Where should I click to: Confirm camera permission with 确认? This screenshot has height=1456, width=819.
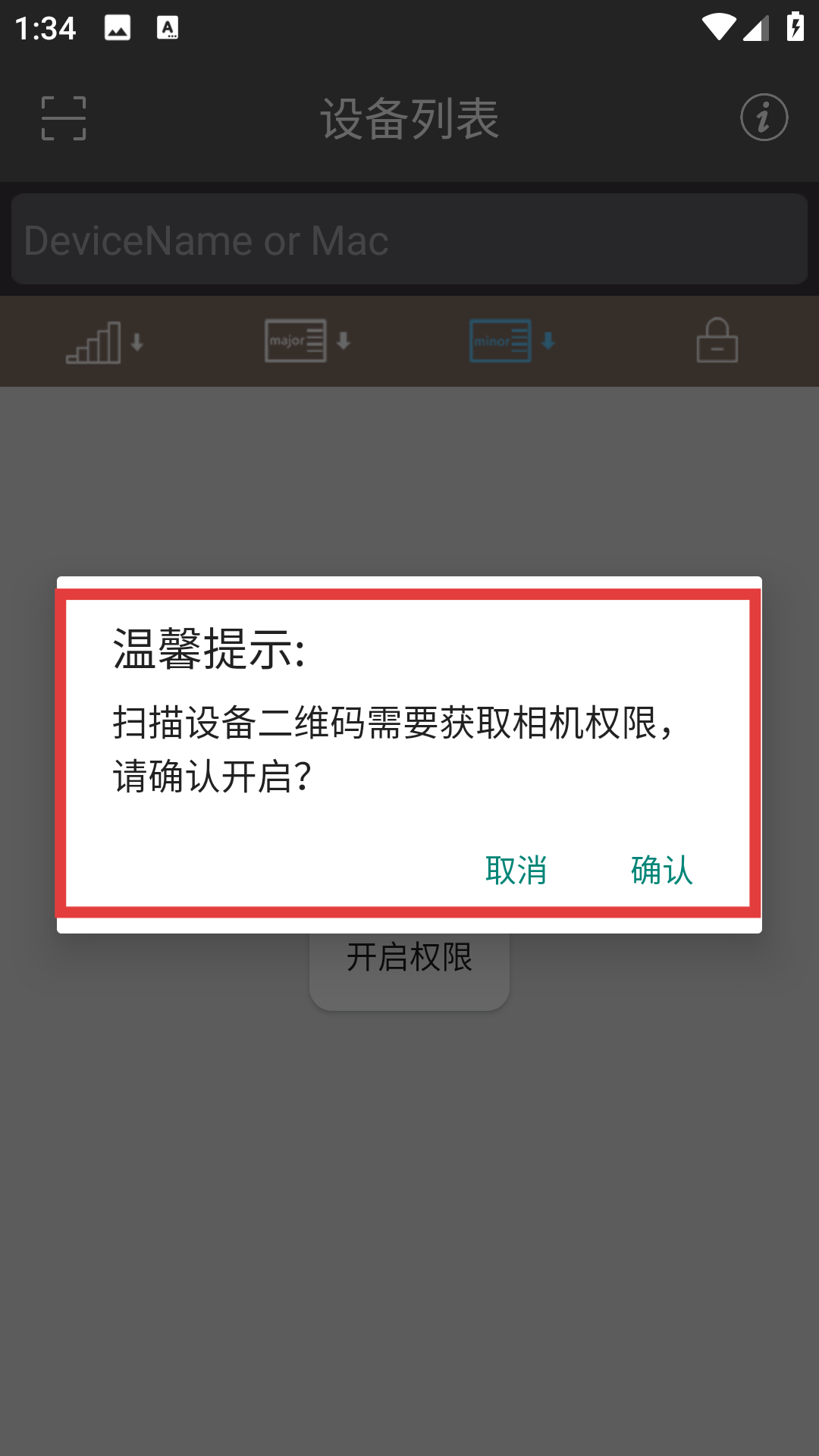point(662,870)
